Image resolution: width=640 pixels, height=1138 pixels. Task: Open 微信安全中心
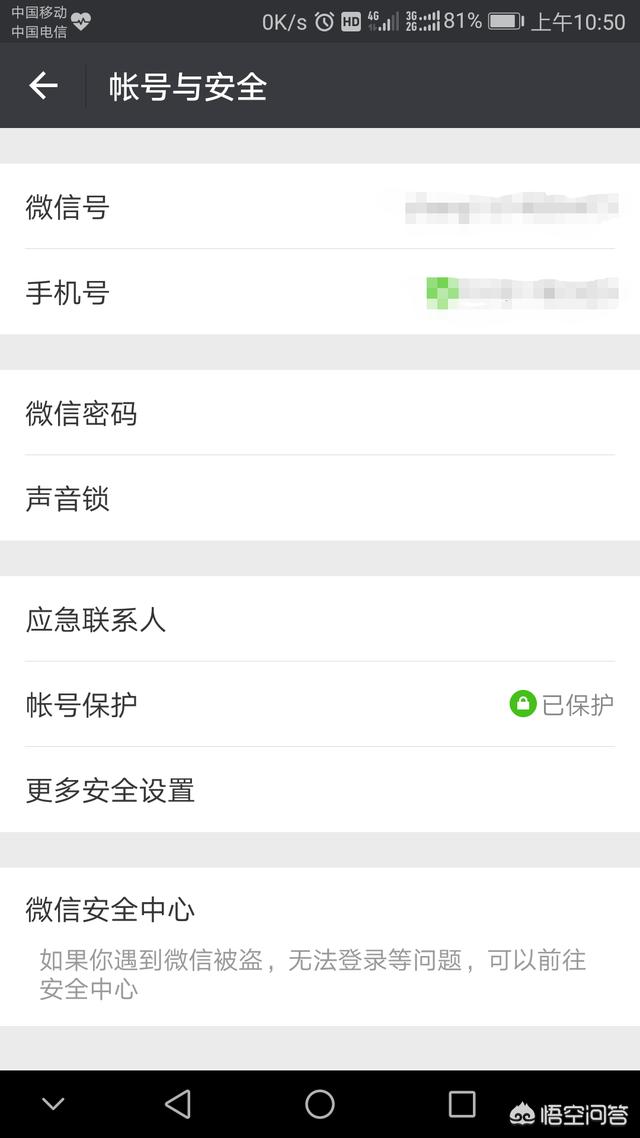point(320,945)
